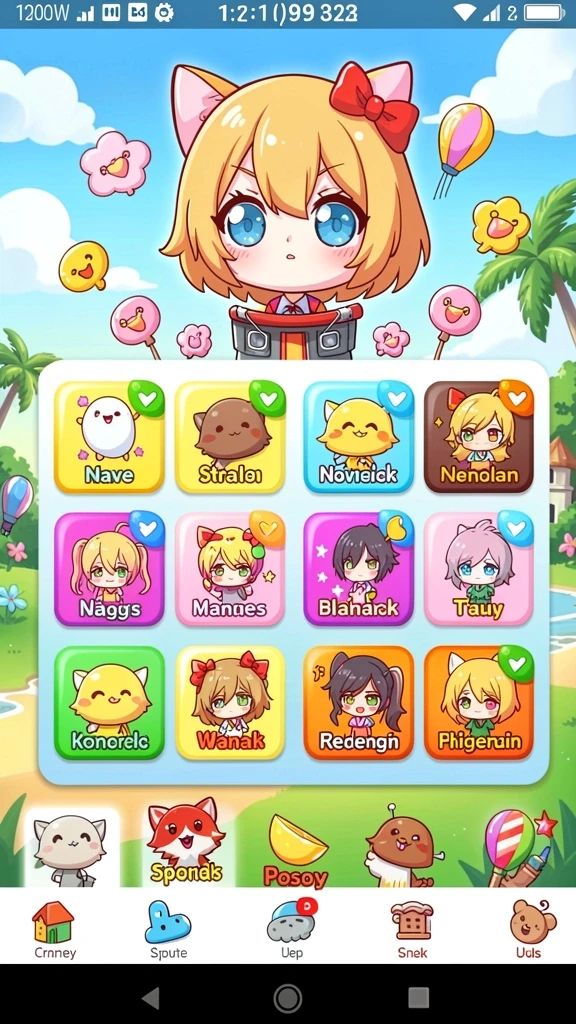
Task: Open the Redengn character tile
Action: click(359, 703)
